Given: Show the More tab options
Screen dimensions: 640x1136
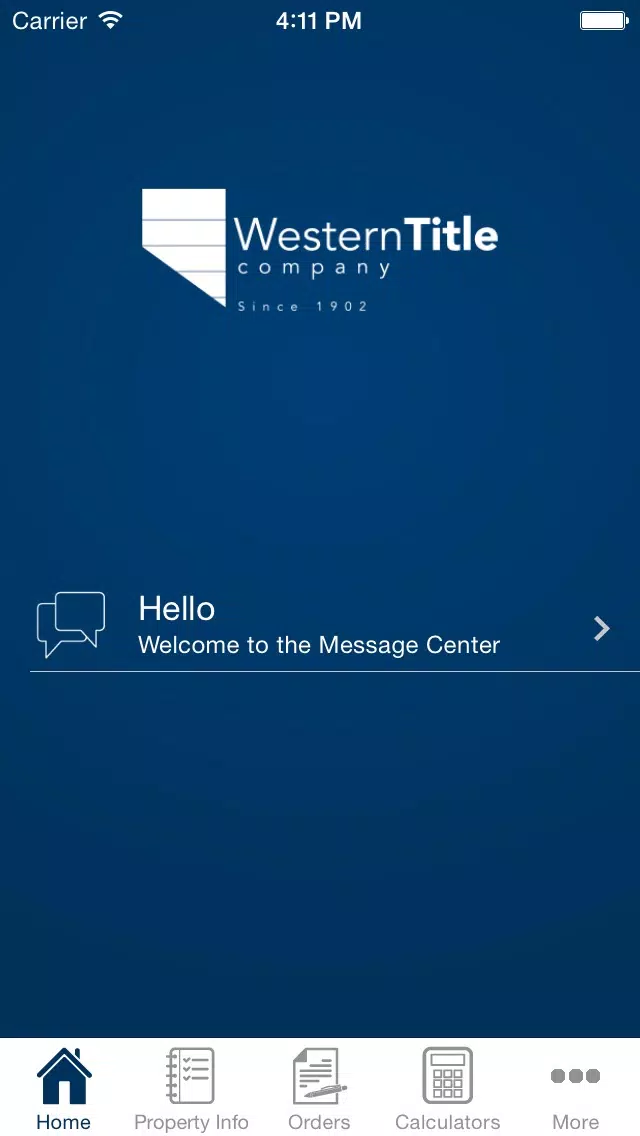Looking at the screenshot, I should click(x=575, y=1088).
